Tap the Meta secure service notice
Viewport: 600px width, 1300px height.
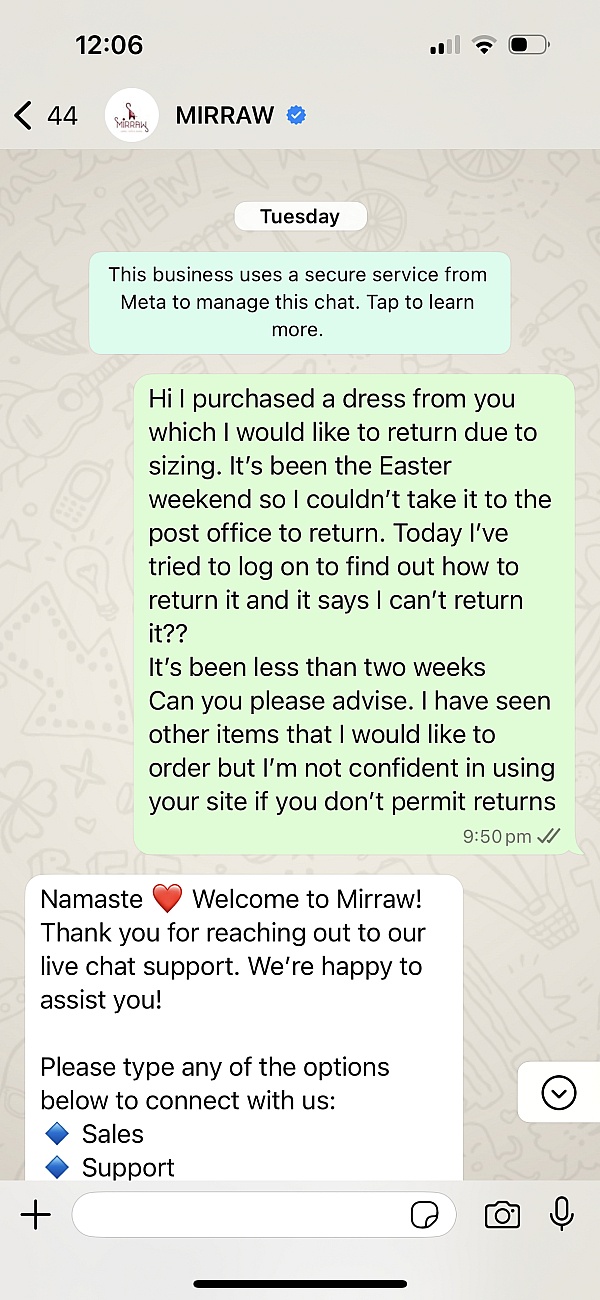point(299,302)
